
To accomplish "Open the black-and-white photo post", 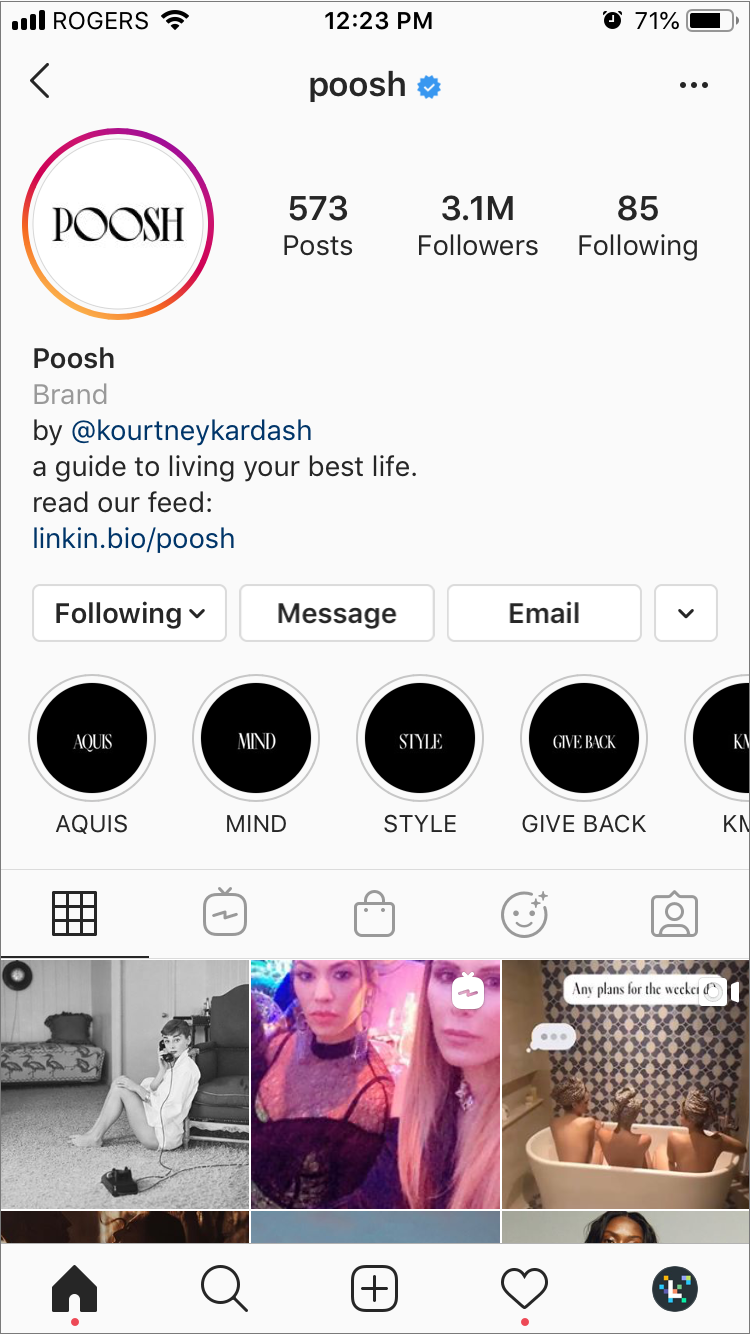I will 124,1084.
